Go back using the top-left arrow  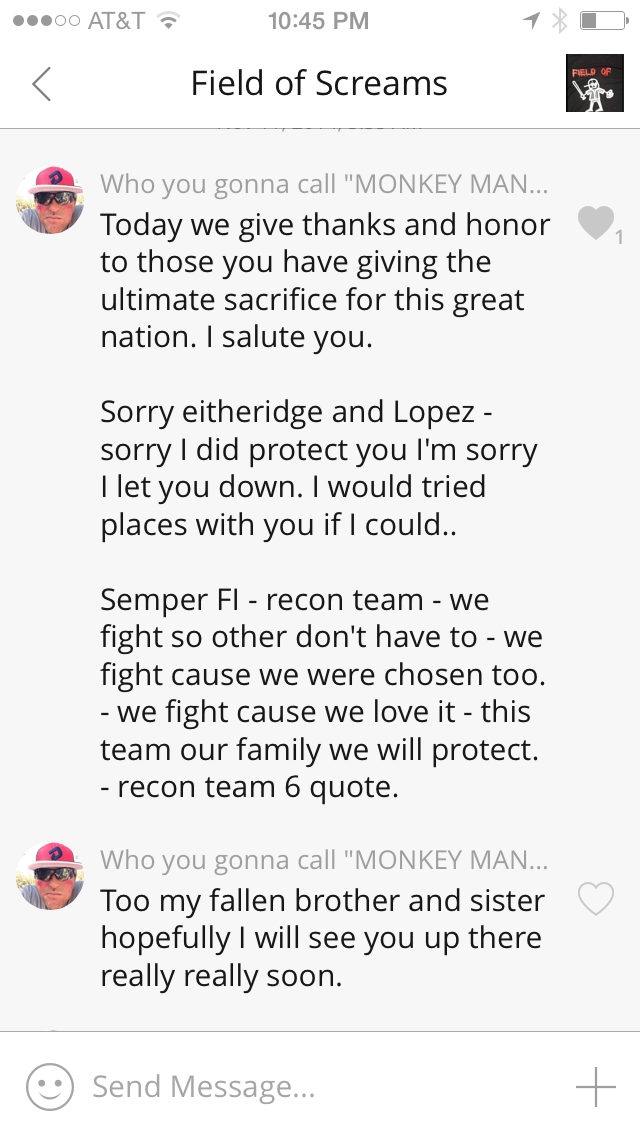click(42, 84)
